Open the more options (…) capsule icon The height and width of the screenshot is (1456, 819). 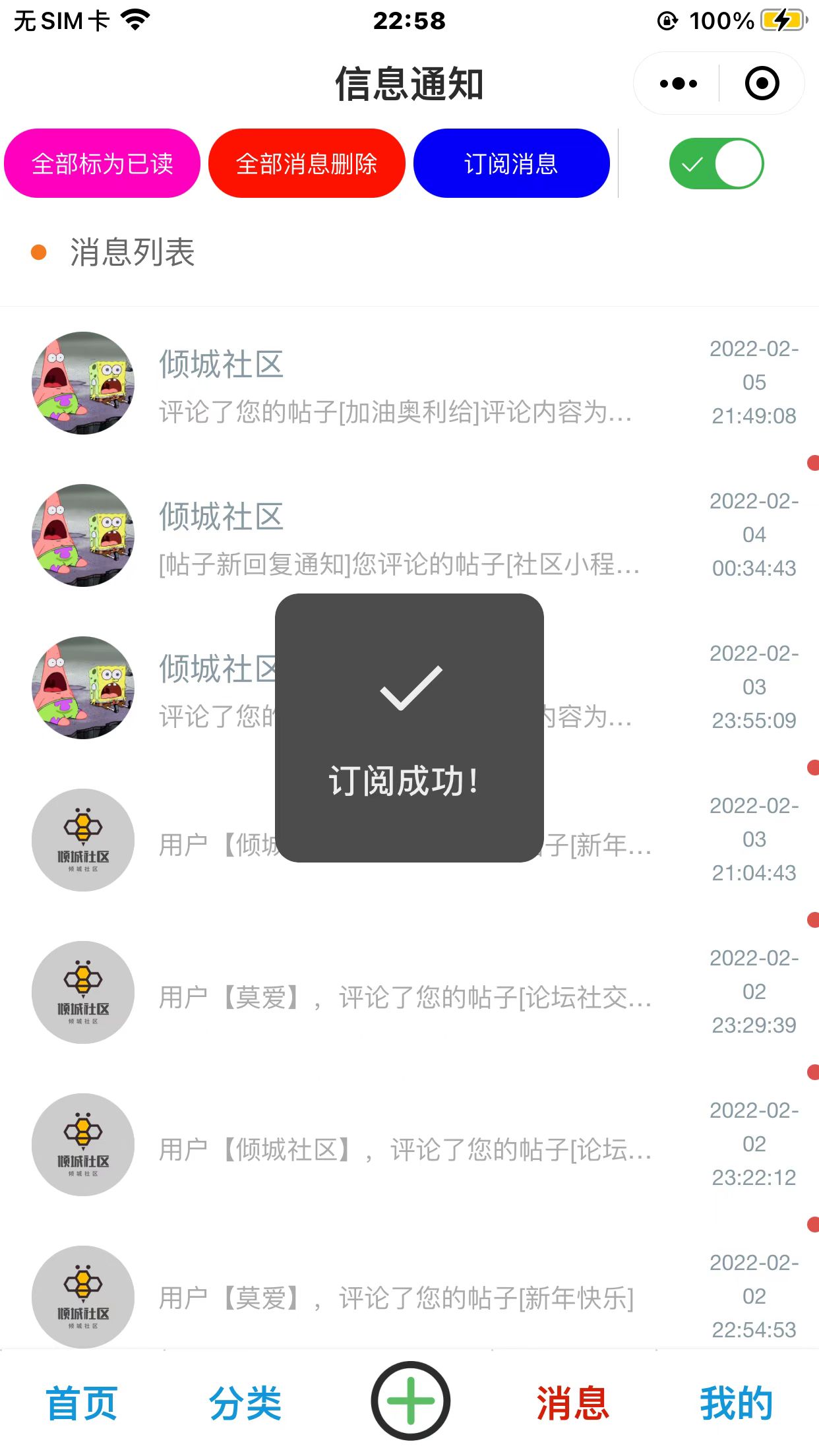[x=677, y=83]
